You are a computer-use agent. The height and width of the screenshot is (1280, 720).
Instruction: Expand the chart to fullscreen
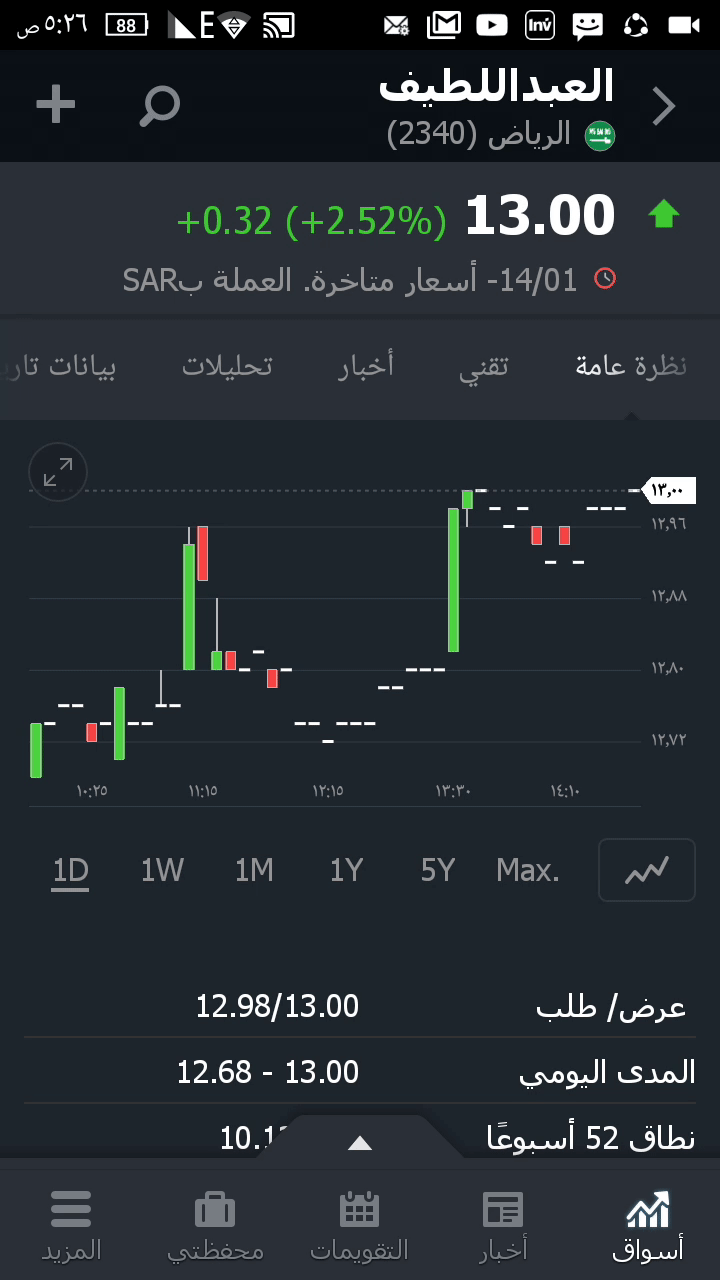tap(58, 472)
